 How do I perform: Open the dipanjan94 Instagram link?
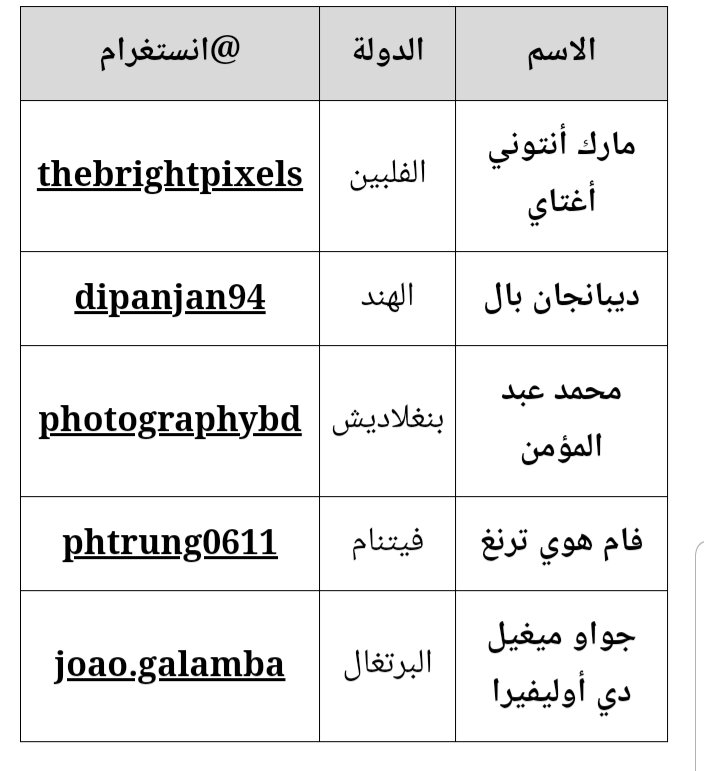click(170, 298)
